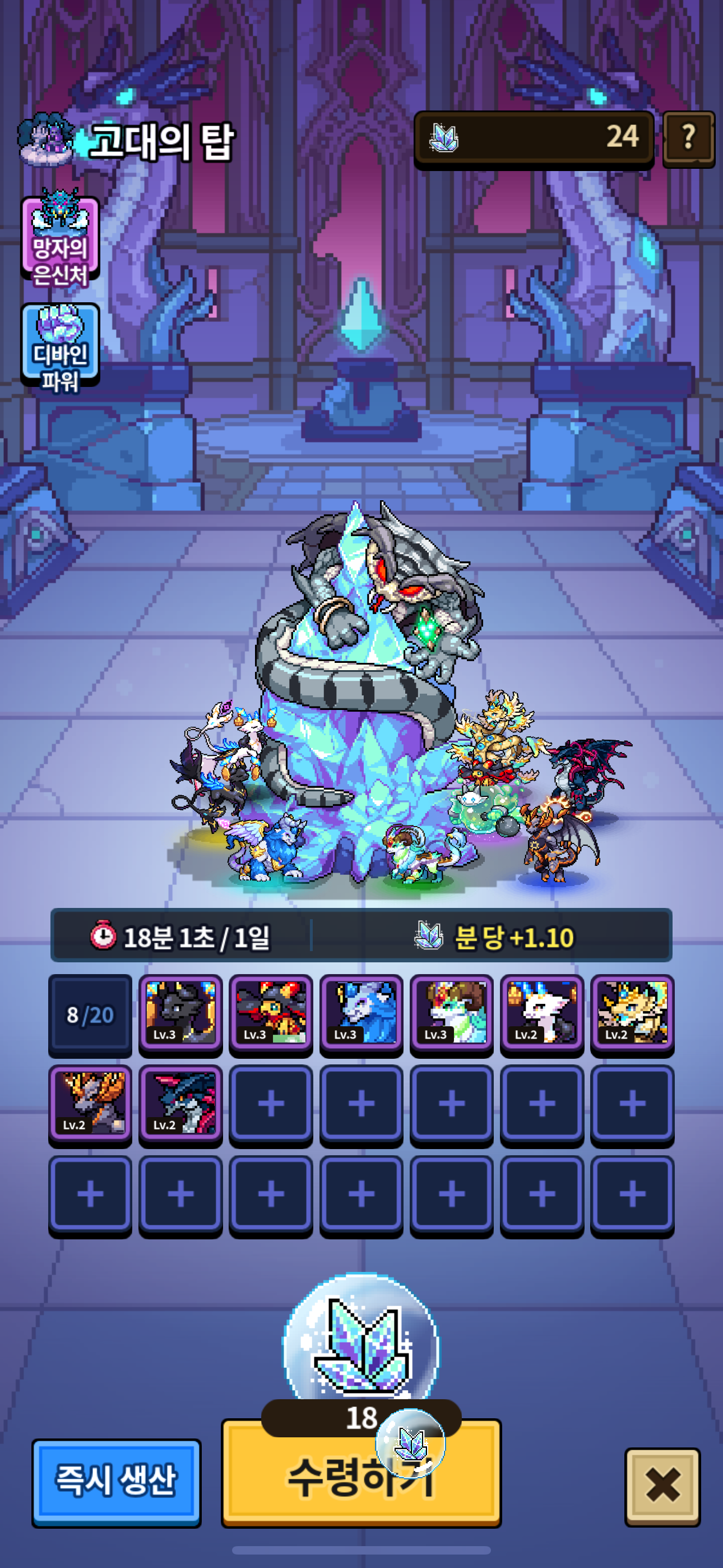Tap the floating crystal bubble

(410, 1442)
